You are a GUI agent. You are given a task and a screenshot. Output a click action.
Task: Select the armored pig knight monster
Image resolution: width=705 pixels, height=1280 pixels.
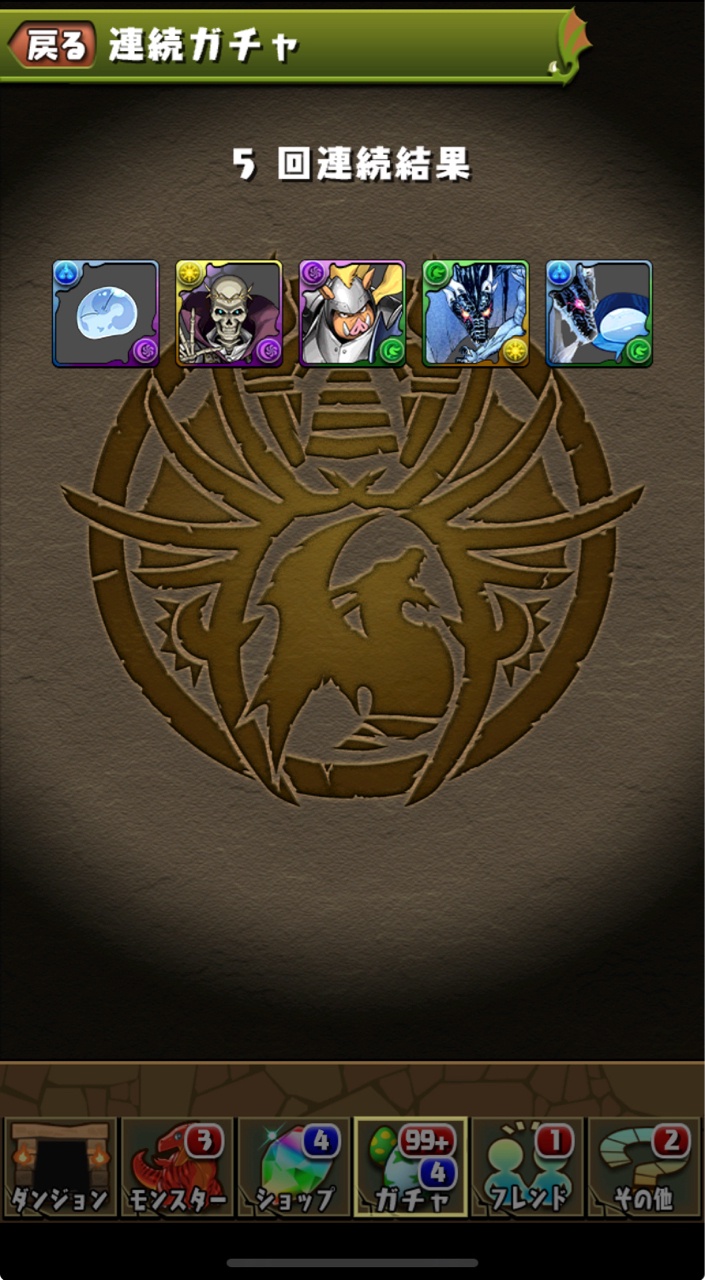click(352, 314)
